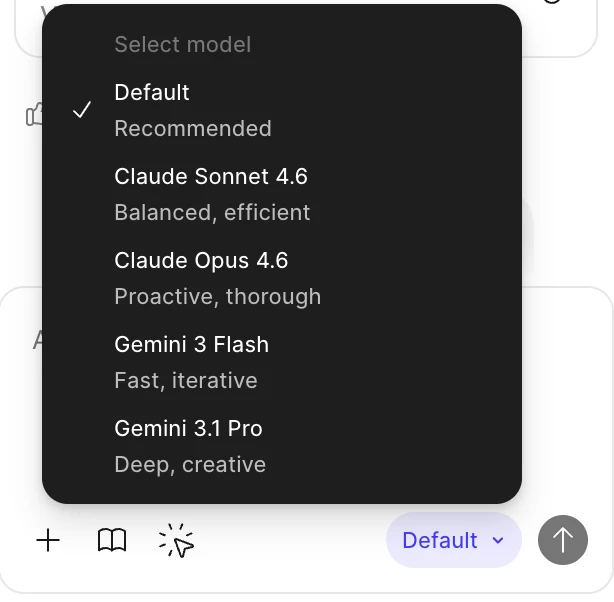Collapse the Default model dropdown
Viewport: 614px width, 602px height.
pyautogui.click(x=453, y=541)
